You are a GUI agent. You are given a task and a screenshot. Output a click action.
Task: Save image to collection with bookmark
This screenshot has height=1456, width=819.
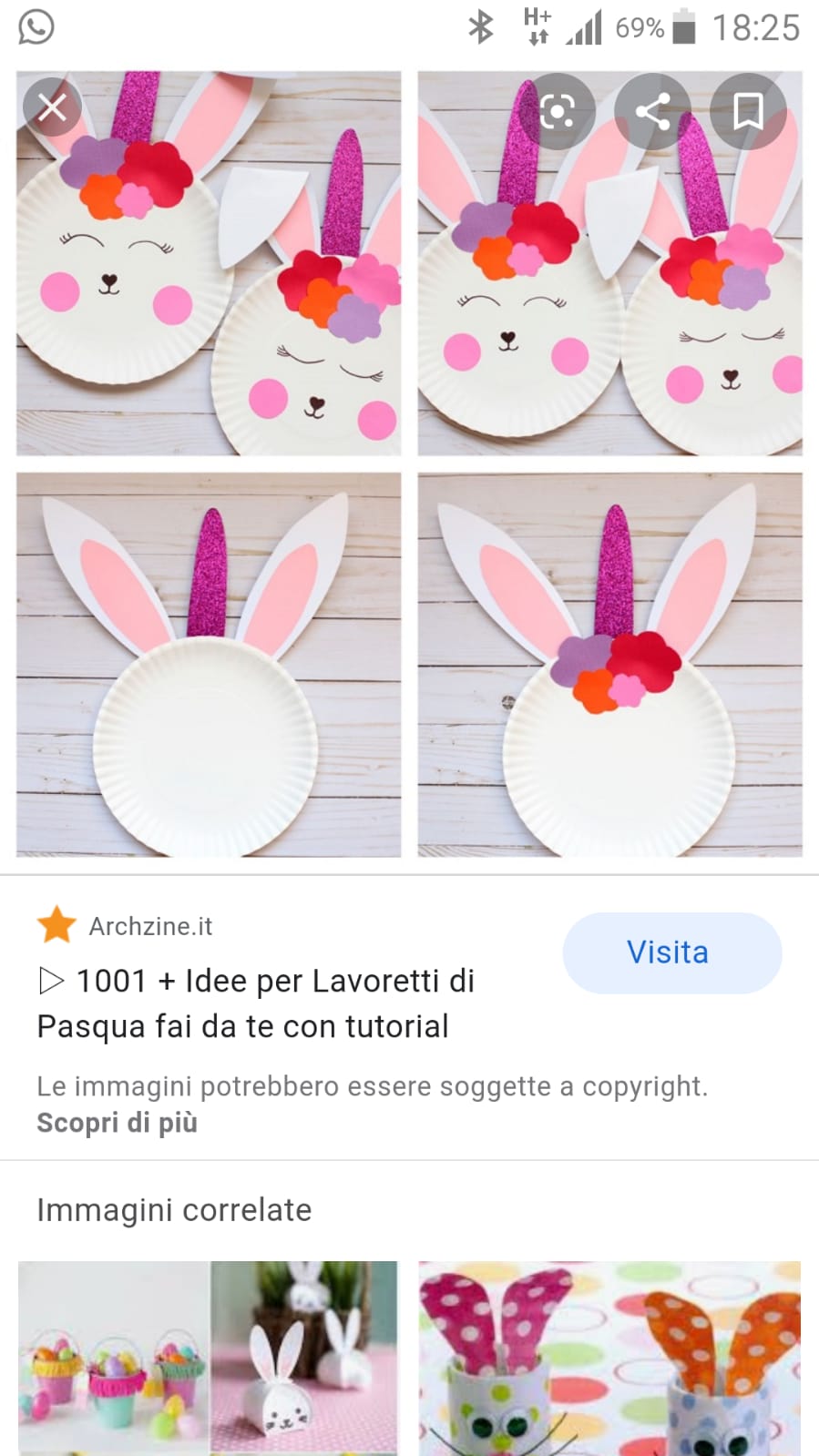[748, 111]
